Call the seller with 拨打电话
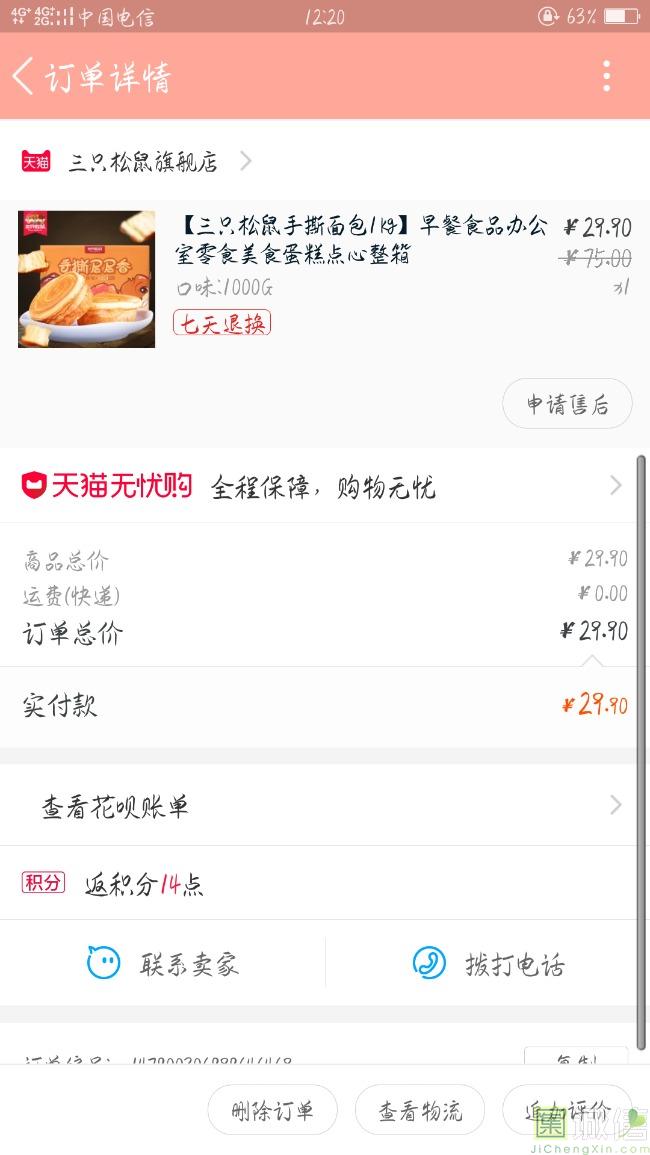This screenshot has width=650, height=1155. pos(489,964)
